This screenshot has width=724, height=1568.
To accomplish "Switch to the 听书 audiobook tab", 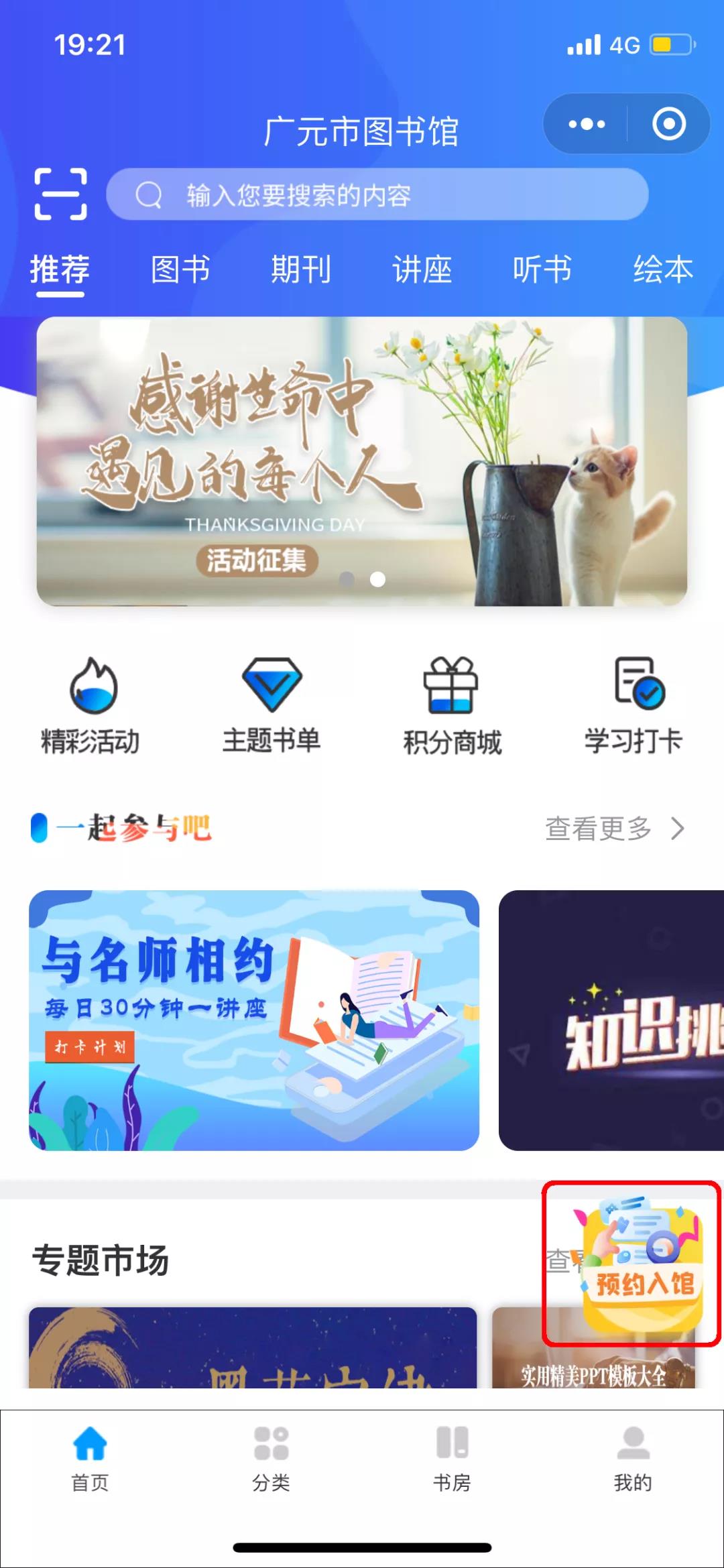I will coord(542,271).
